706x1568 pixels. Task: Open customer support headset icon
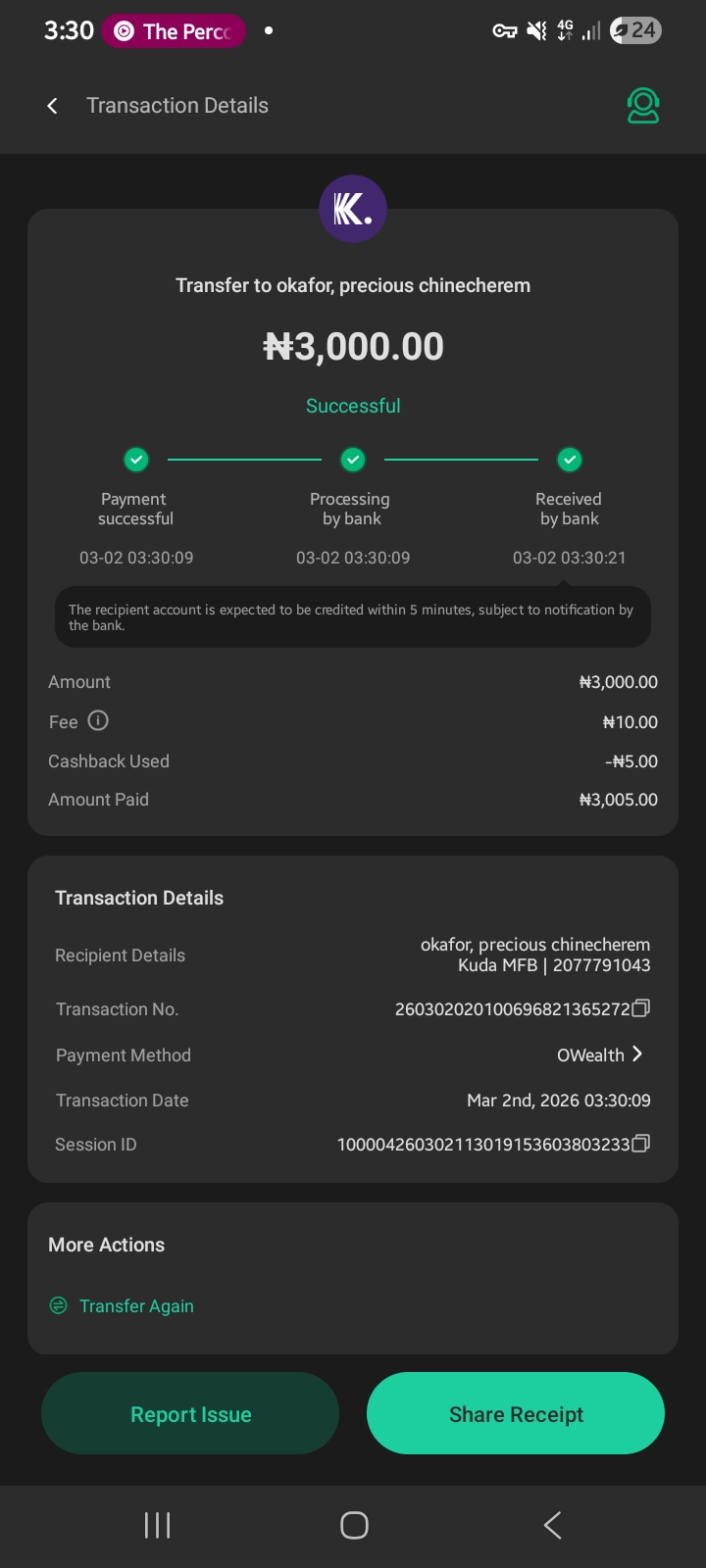[643, 106]
